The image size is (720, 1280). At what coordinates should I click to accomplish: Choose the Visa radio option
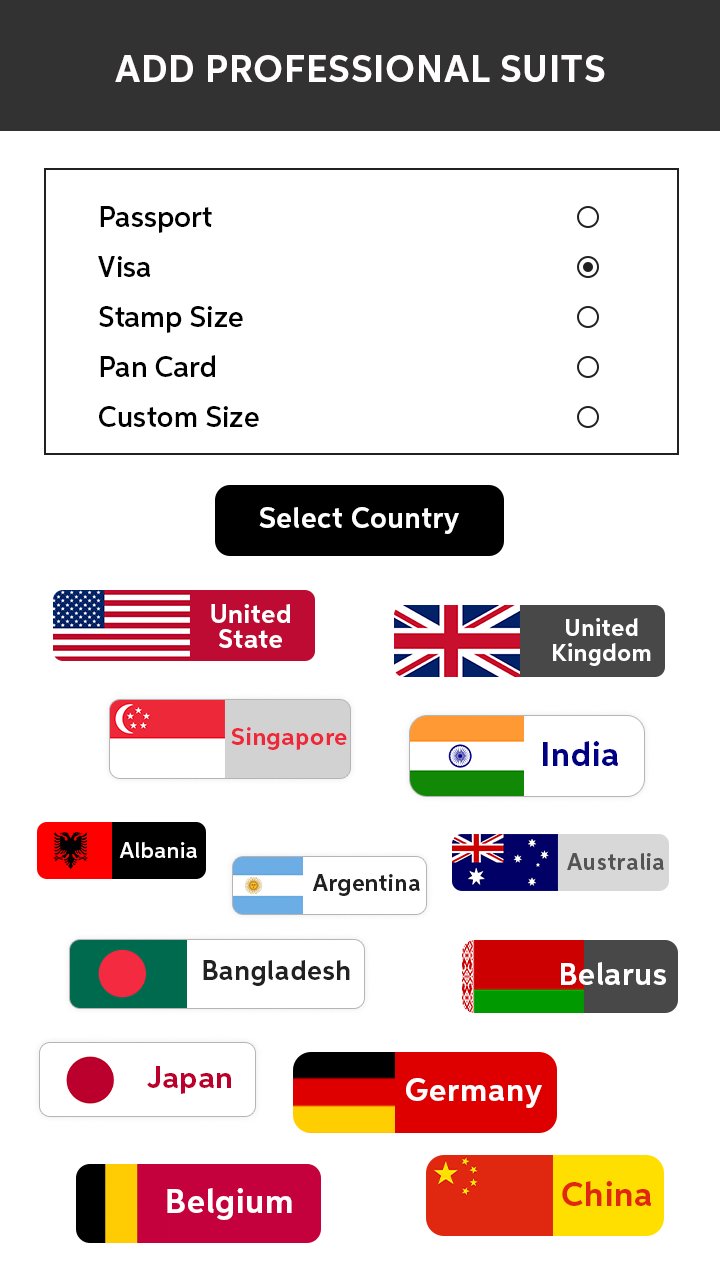[588, 267]
